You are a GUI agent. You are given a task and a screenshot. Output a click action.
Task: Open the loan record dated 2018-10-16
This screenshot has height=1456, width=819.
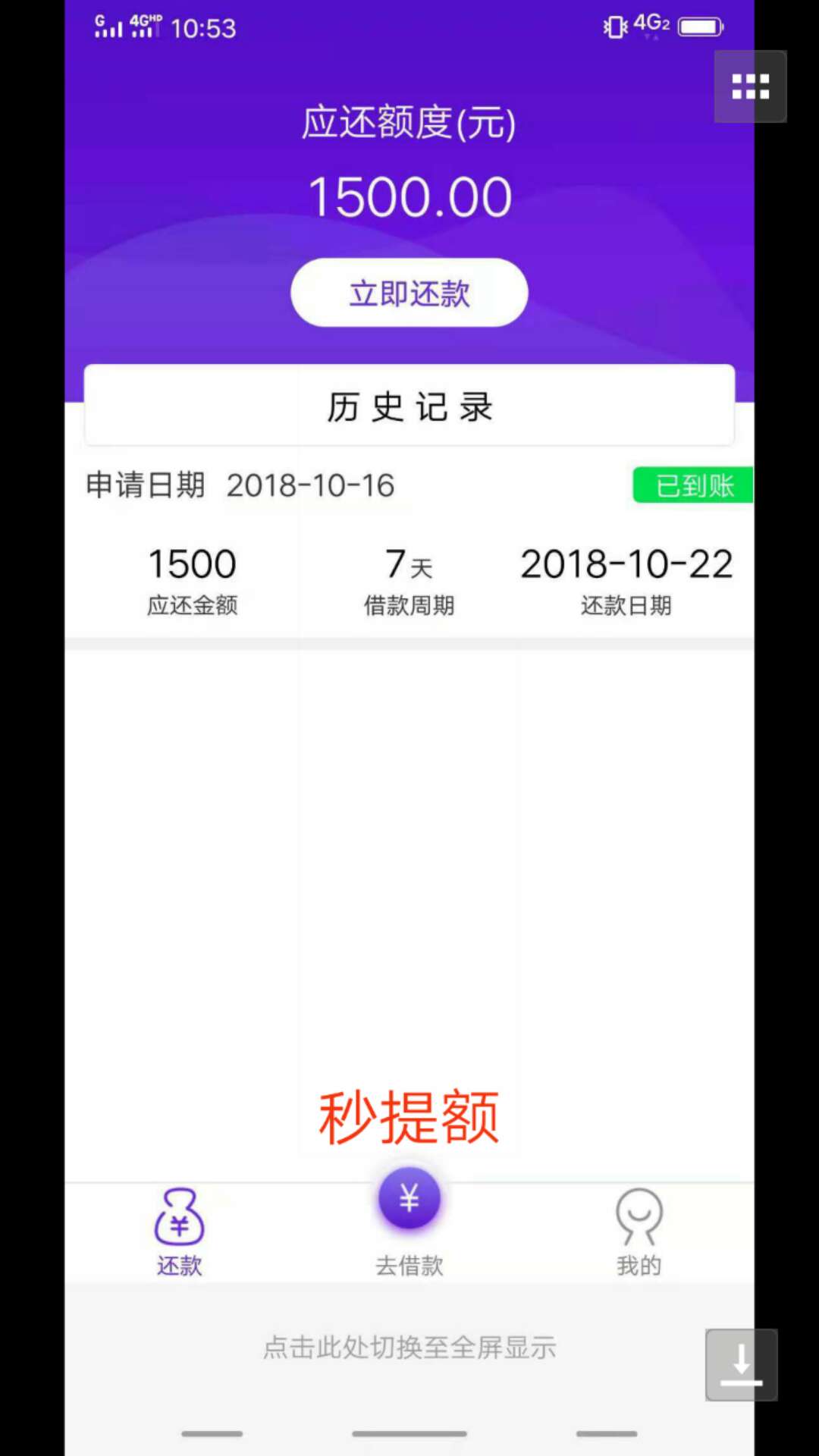(x=409, y=545)
